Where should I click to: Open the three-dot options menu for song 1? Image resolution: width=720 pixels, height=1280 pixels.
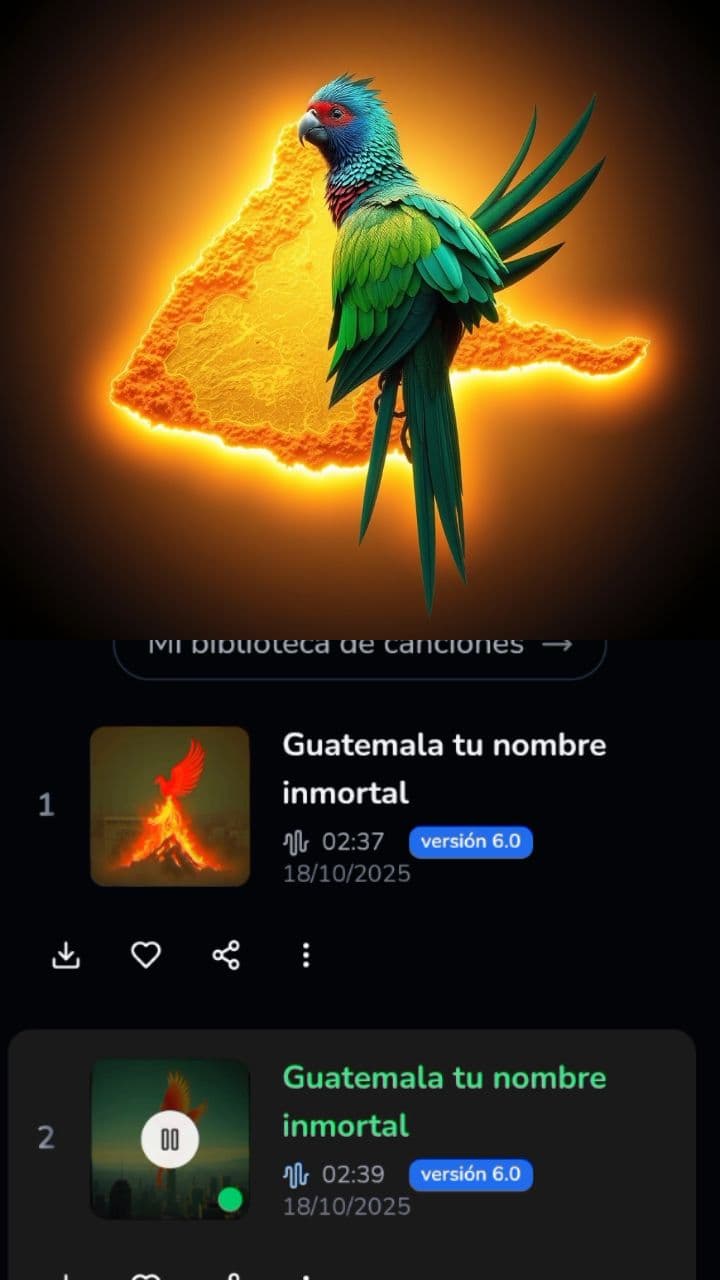coord(305,955)
